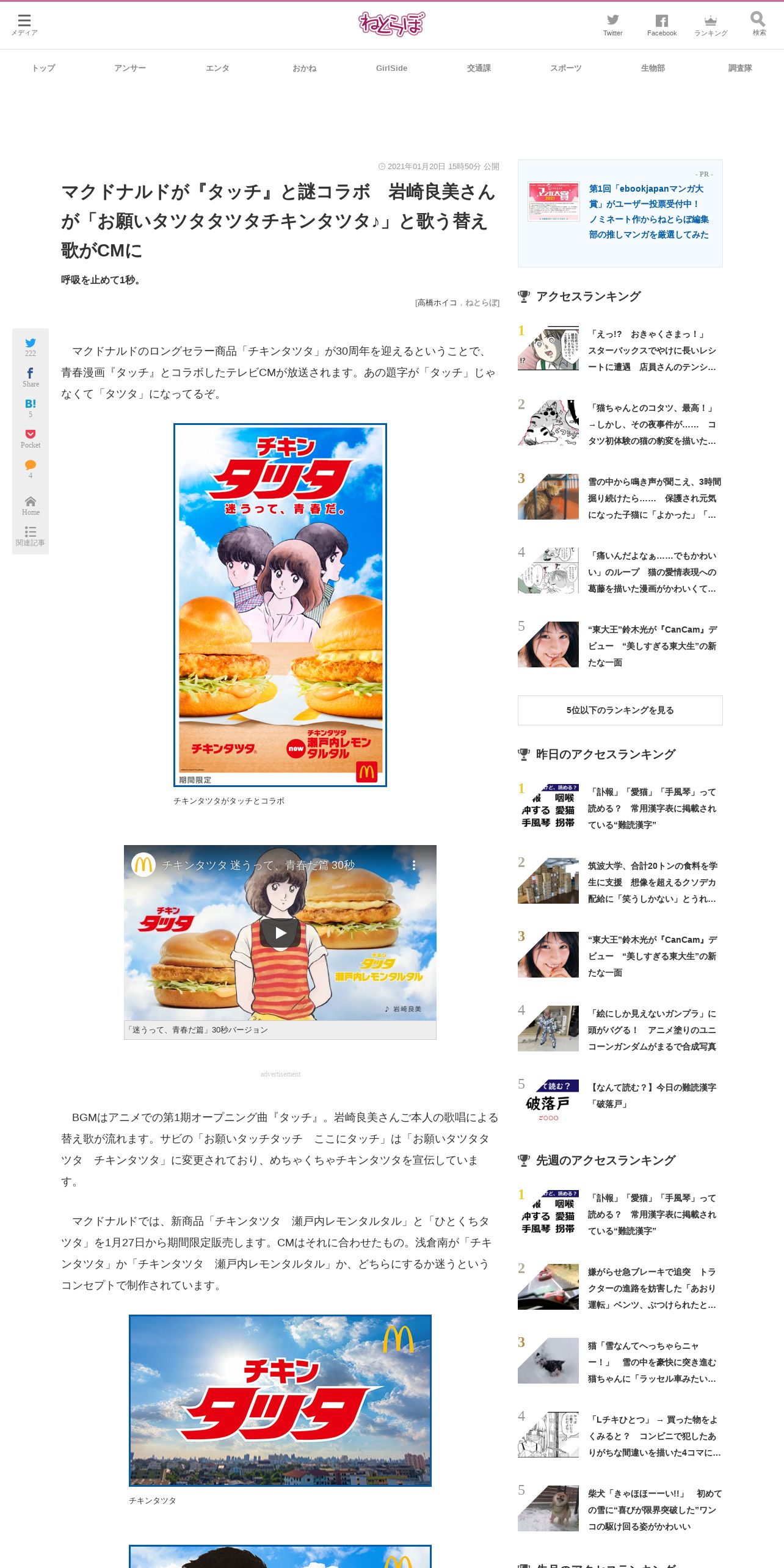Screen dimensions: 784x1568
Task: Open the ランキング crown icon
Action: click(711, 25)
